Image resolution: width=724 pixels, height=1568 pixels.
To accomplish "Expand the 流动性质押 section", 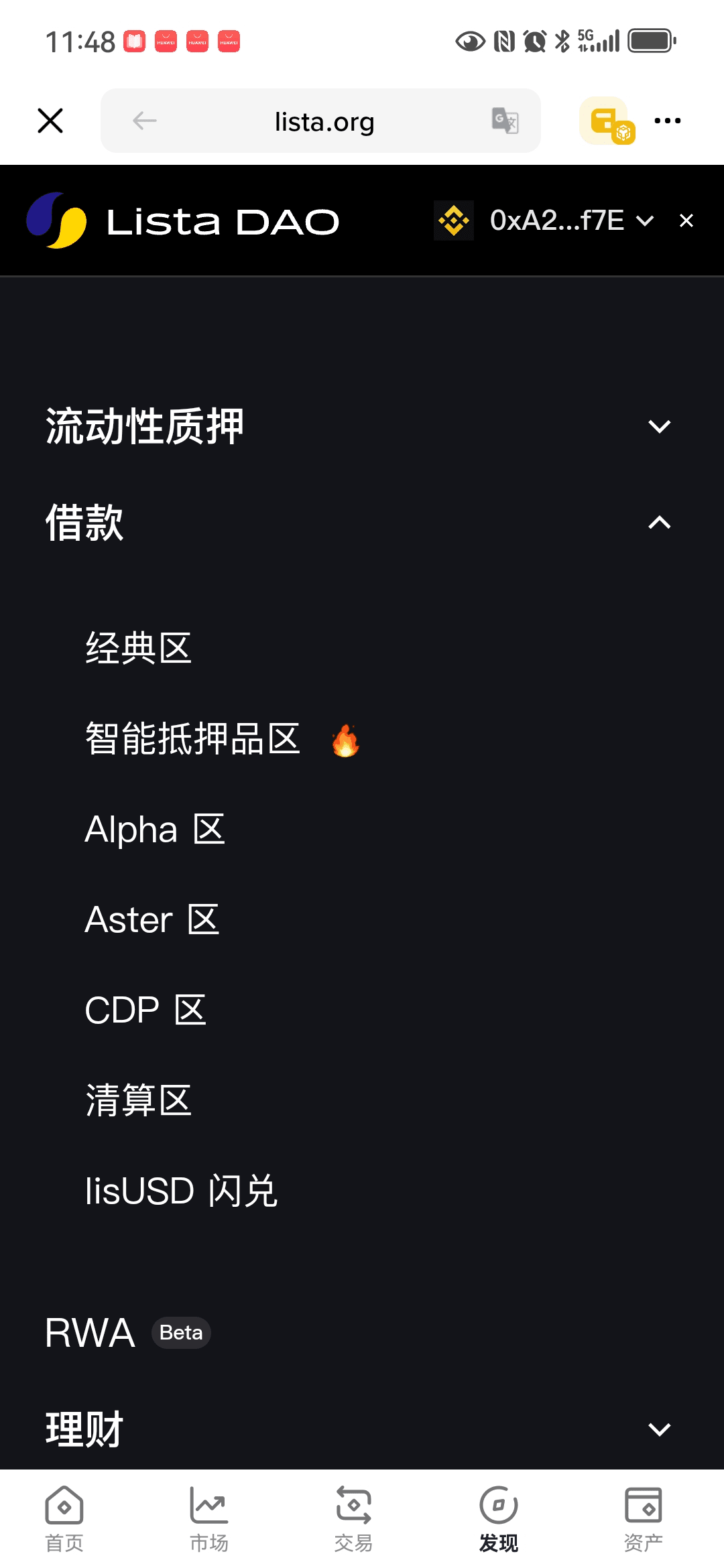I will click(x=659, y=427).
